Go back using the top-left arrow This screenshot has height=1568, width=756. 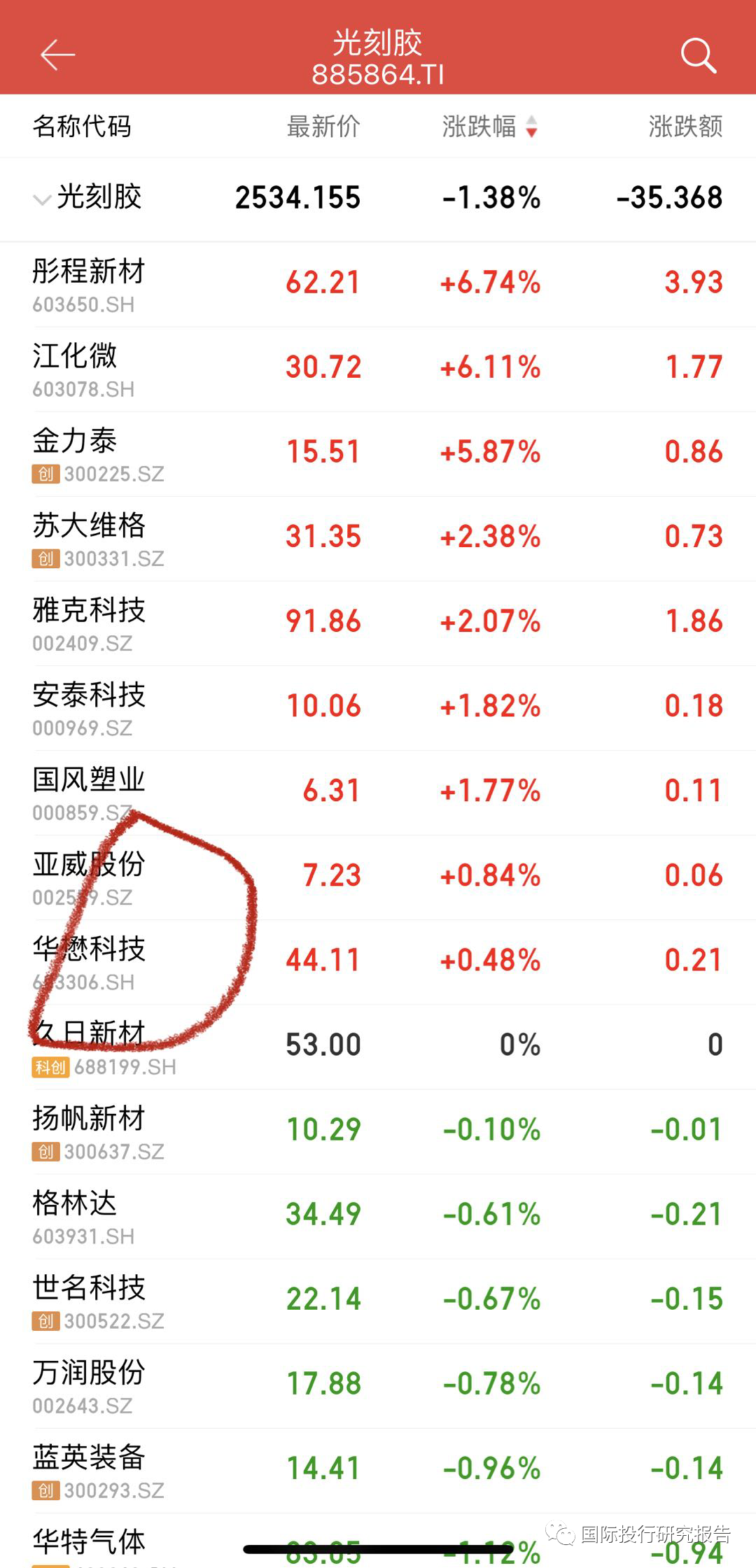pyautogui.click(x=57, y=55)
